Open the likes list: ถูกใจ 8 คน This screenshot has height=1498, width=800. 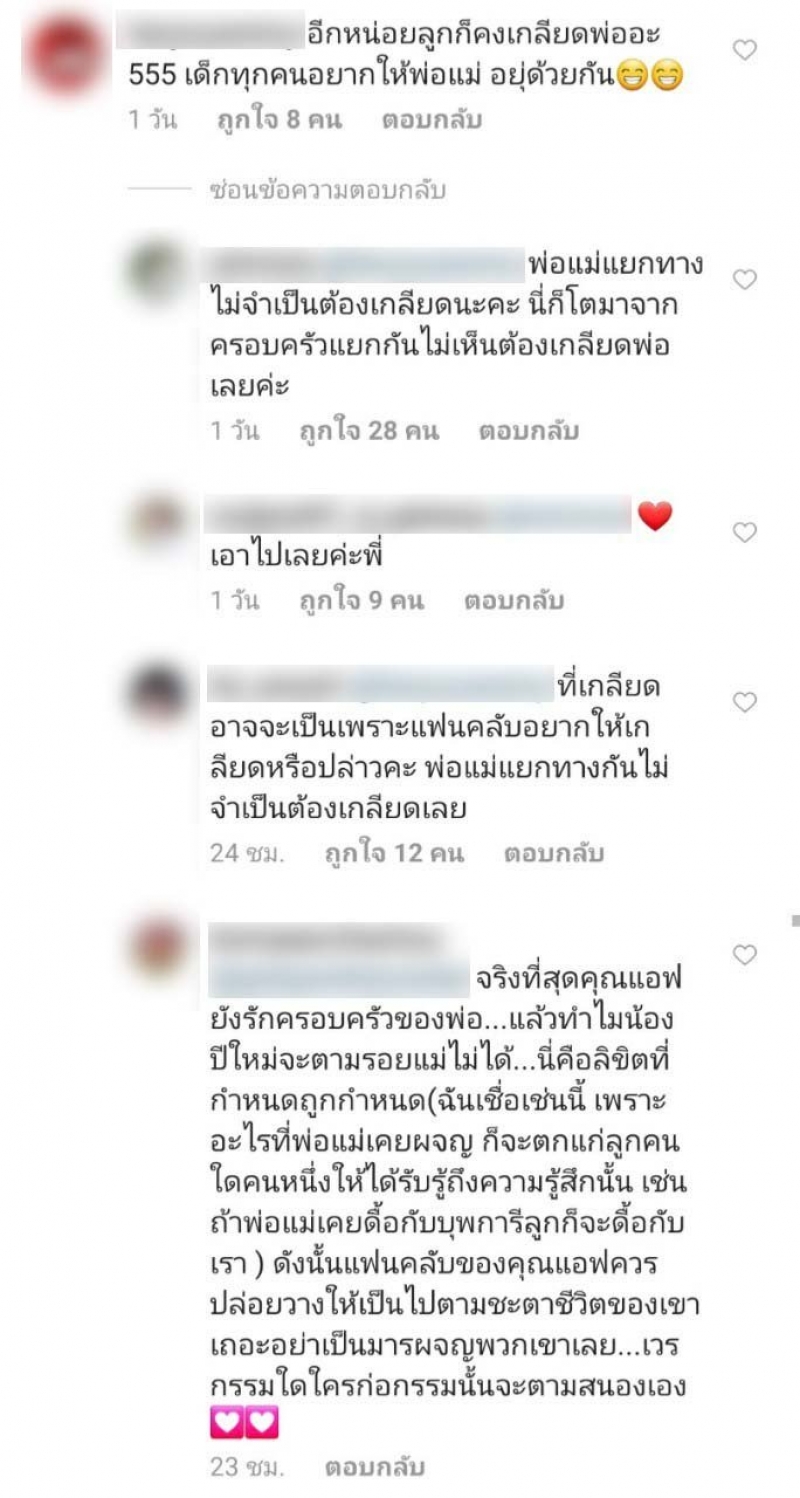[279, 121]
